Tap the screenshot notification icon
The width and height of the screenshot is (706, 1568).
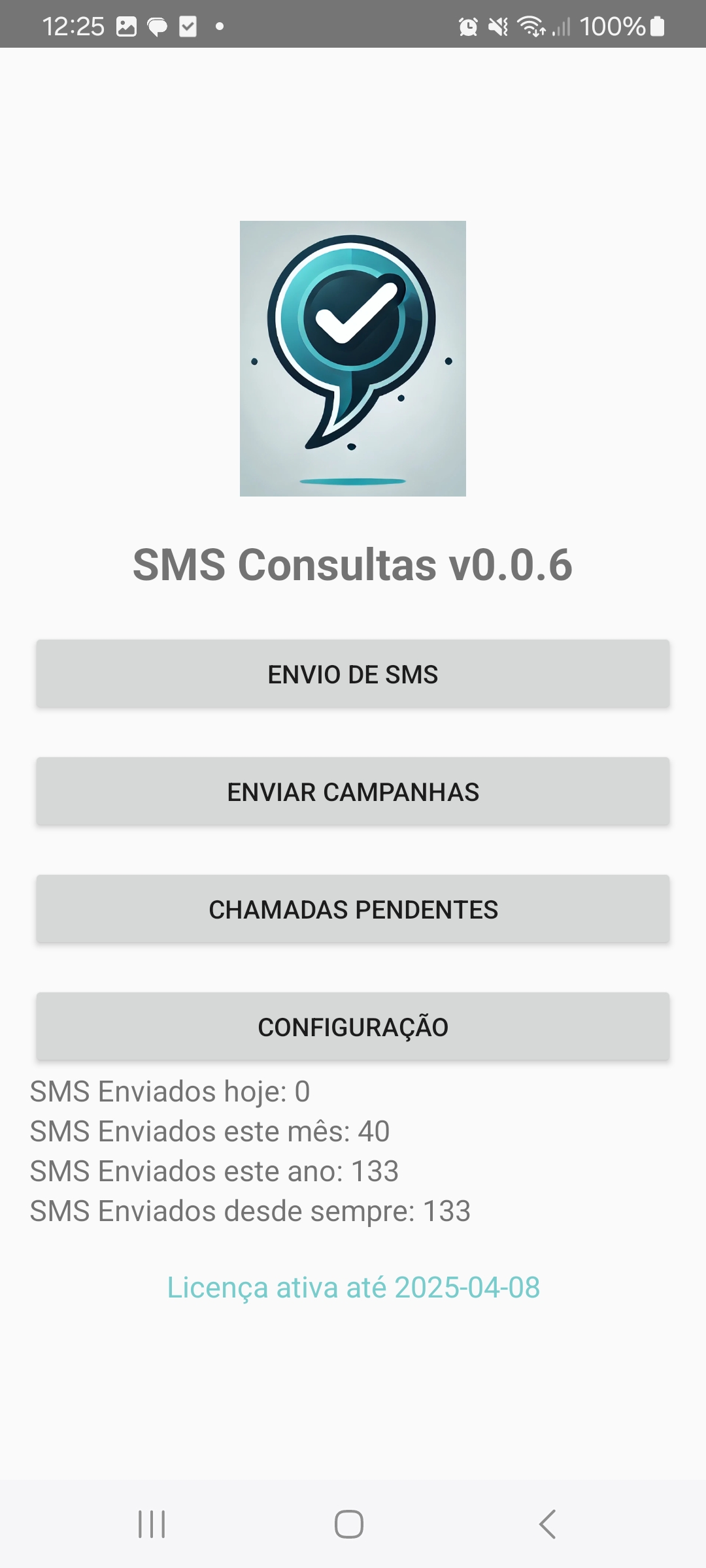pyautogui.click(x=126, y=26)
